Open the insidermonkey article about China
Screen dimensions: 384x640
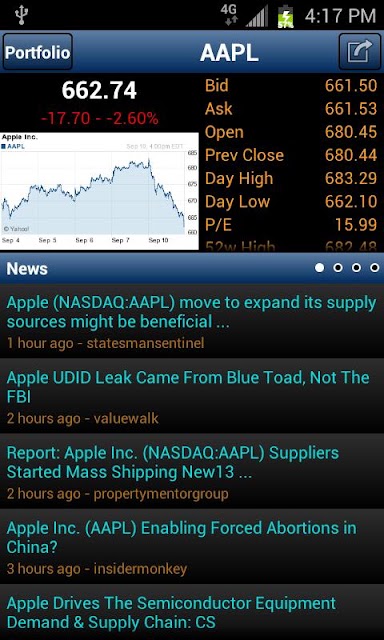(192, 547)
